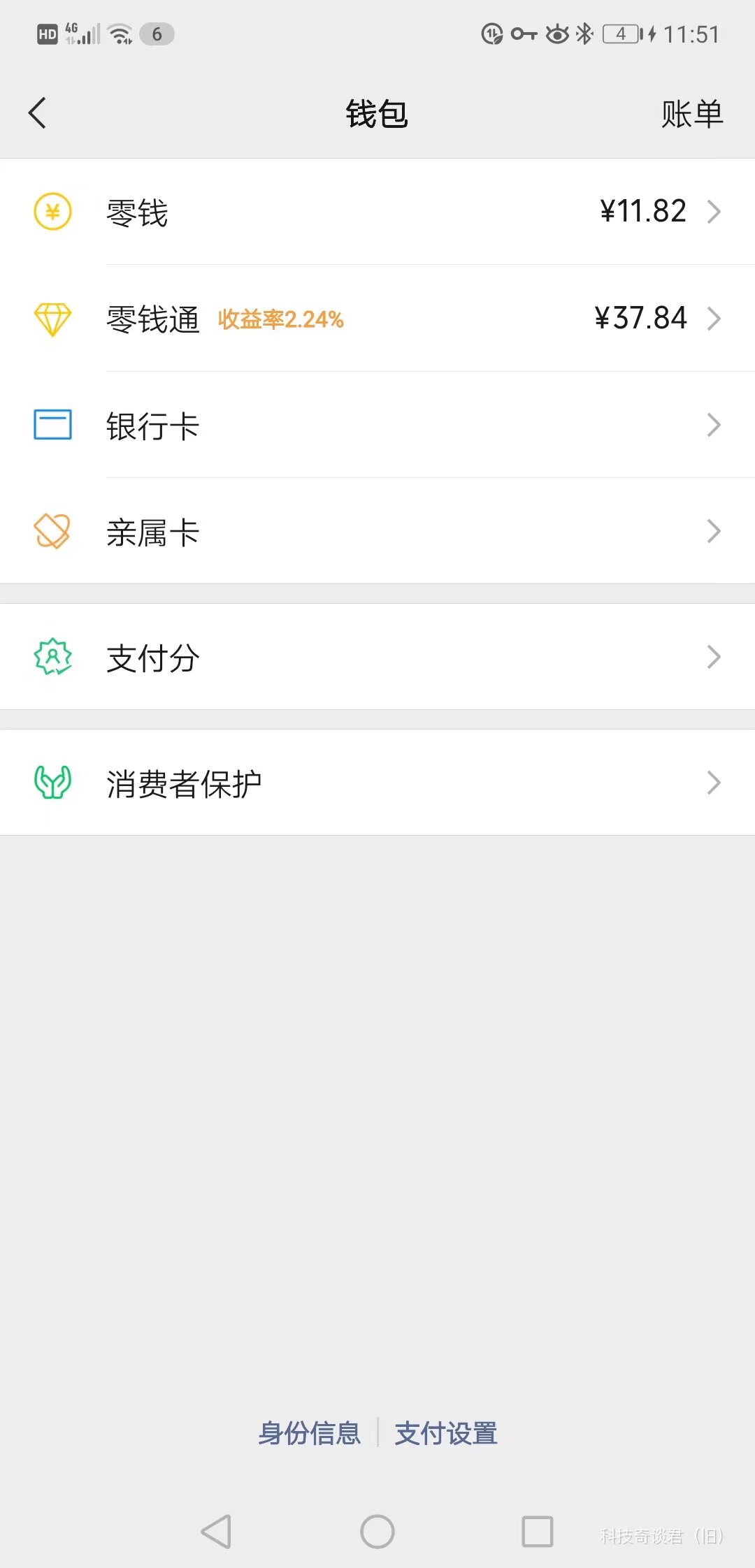Select the 银行卡 row
The height and width of the screenshot is (1568, 755).
coord(377,425)
